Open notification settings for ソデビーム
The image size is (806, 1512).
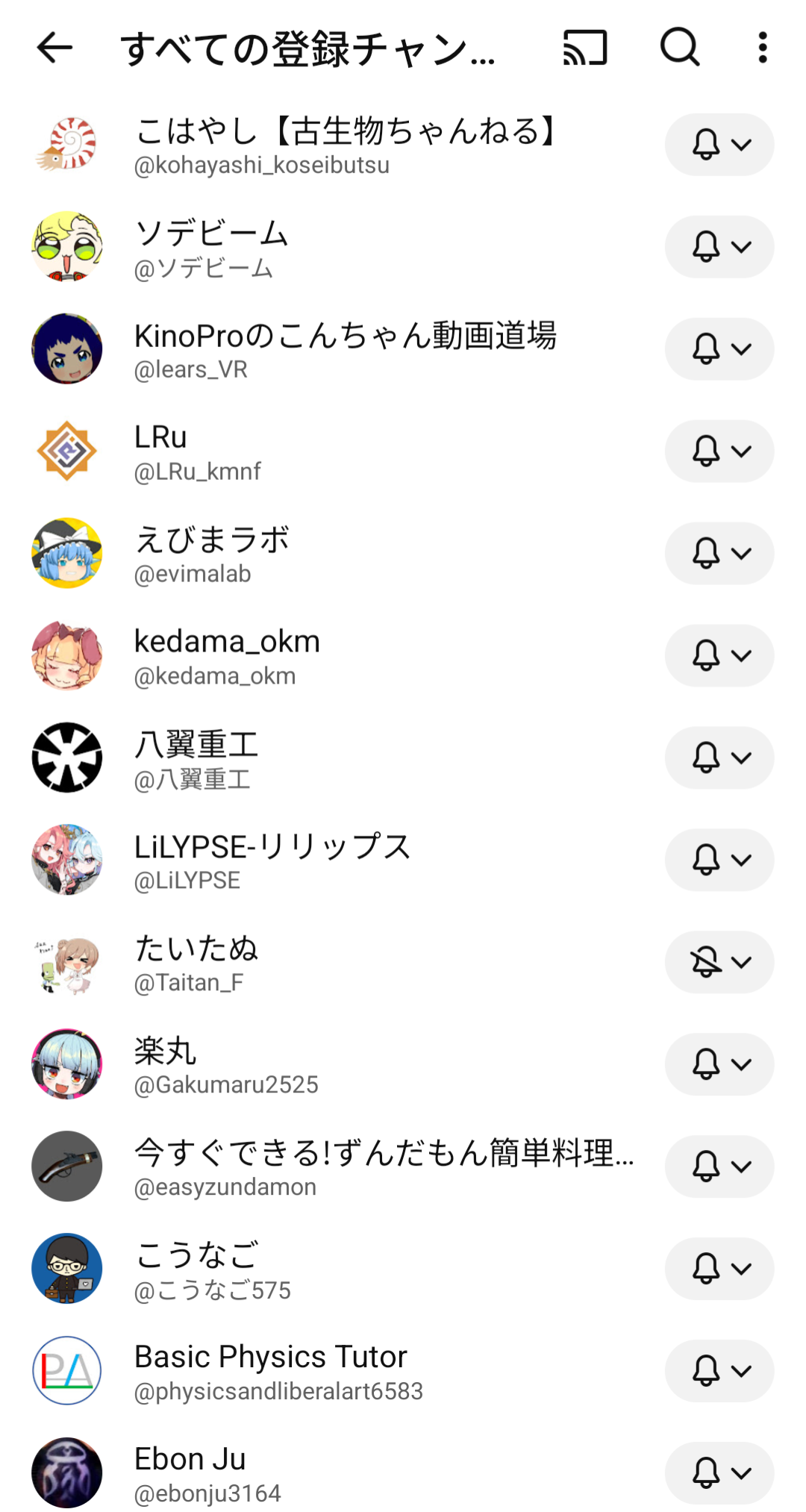coord(719,247)
